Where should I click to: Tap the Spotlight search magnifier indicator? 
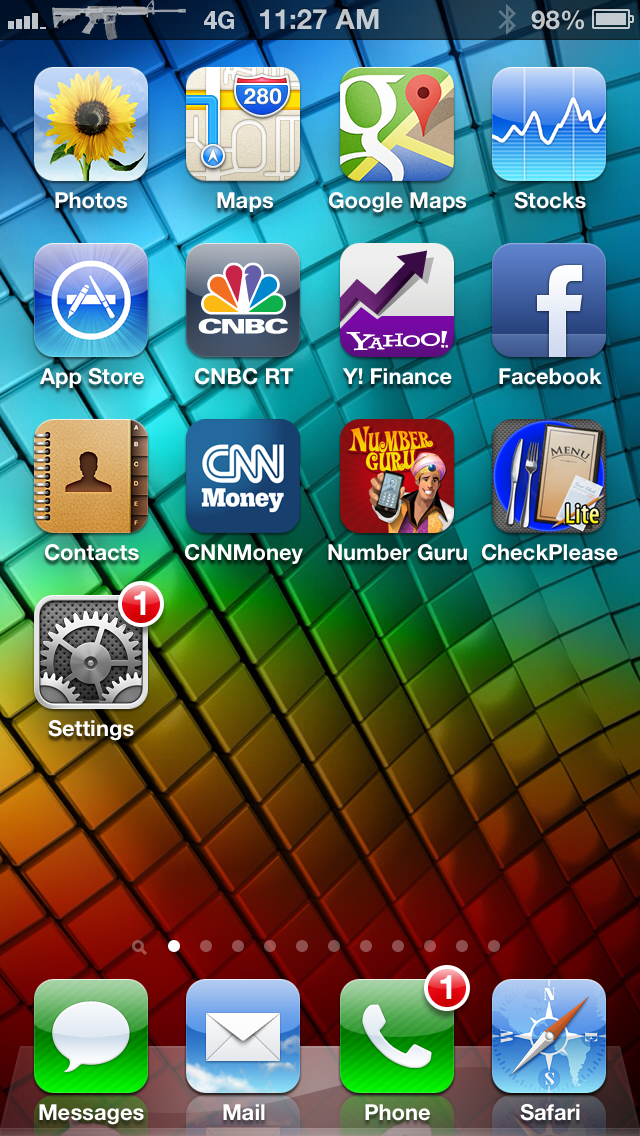tap(139, 947)
